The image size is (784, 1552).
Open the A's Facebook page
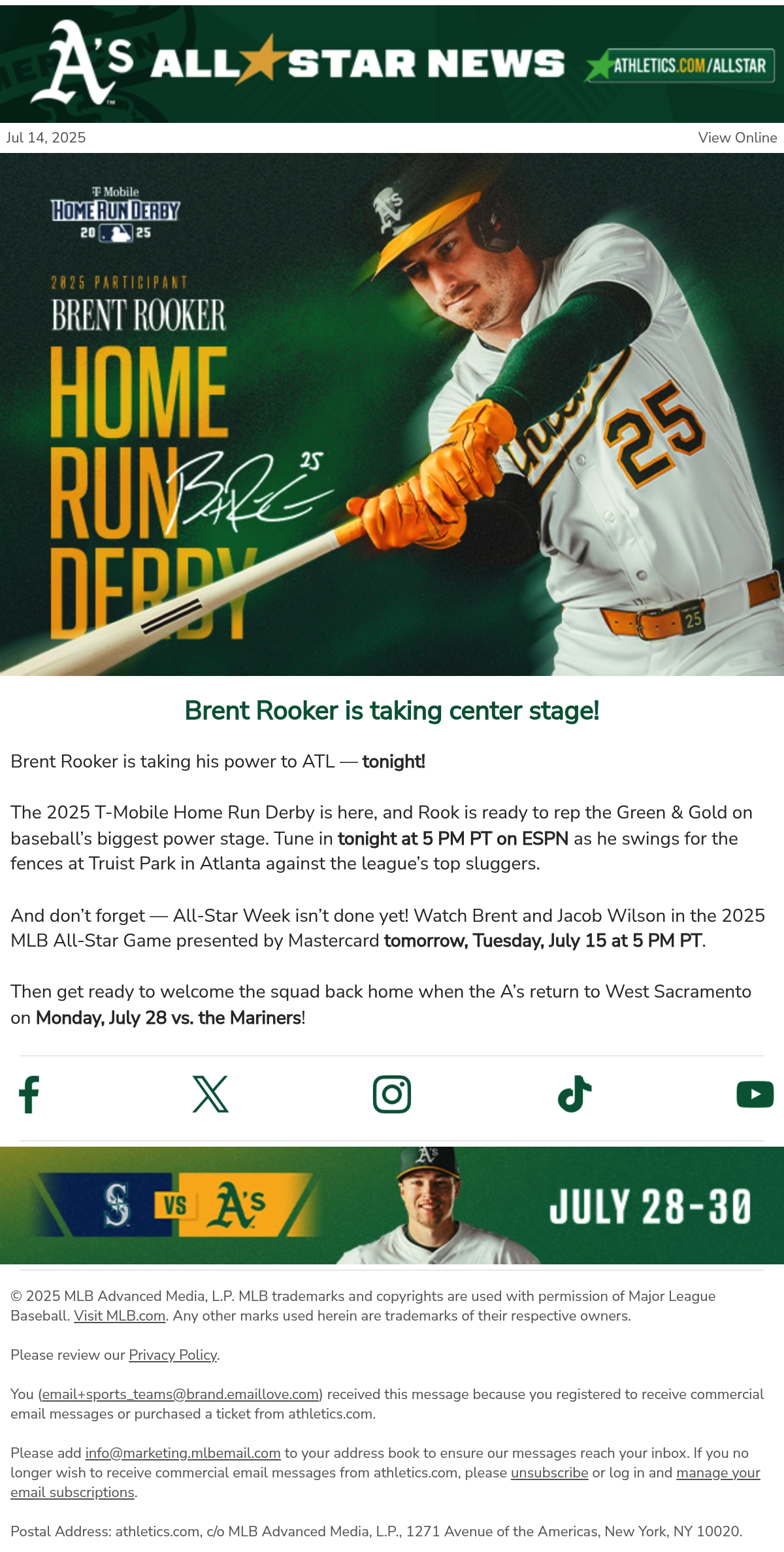click(x=29, y=1094)
